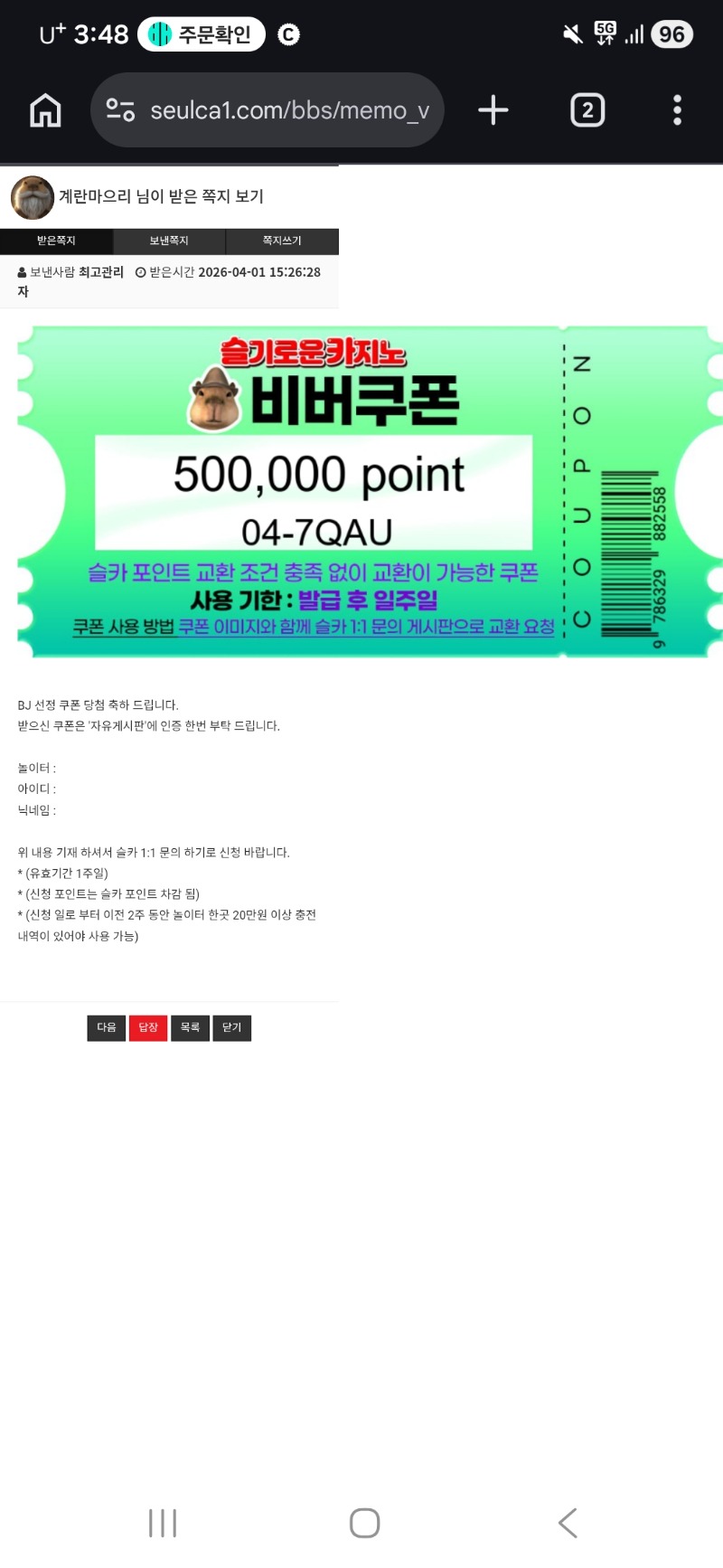723x1568 pixels.
Task: Switch to the 보낸쪽지 tab
Action: pos(169,241)
